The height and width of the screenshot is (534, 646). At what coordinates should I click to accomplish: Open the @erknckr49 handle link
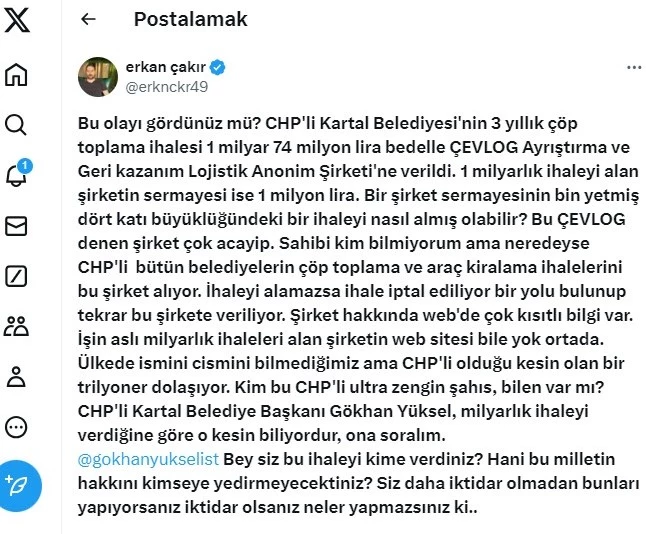(x=168, y=87)
